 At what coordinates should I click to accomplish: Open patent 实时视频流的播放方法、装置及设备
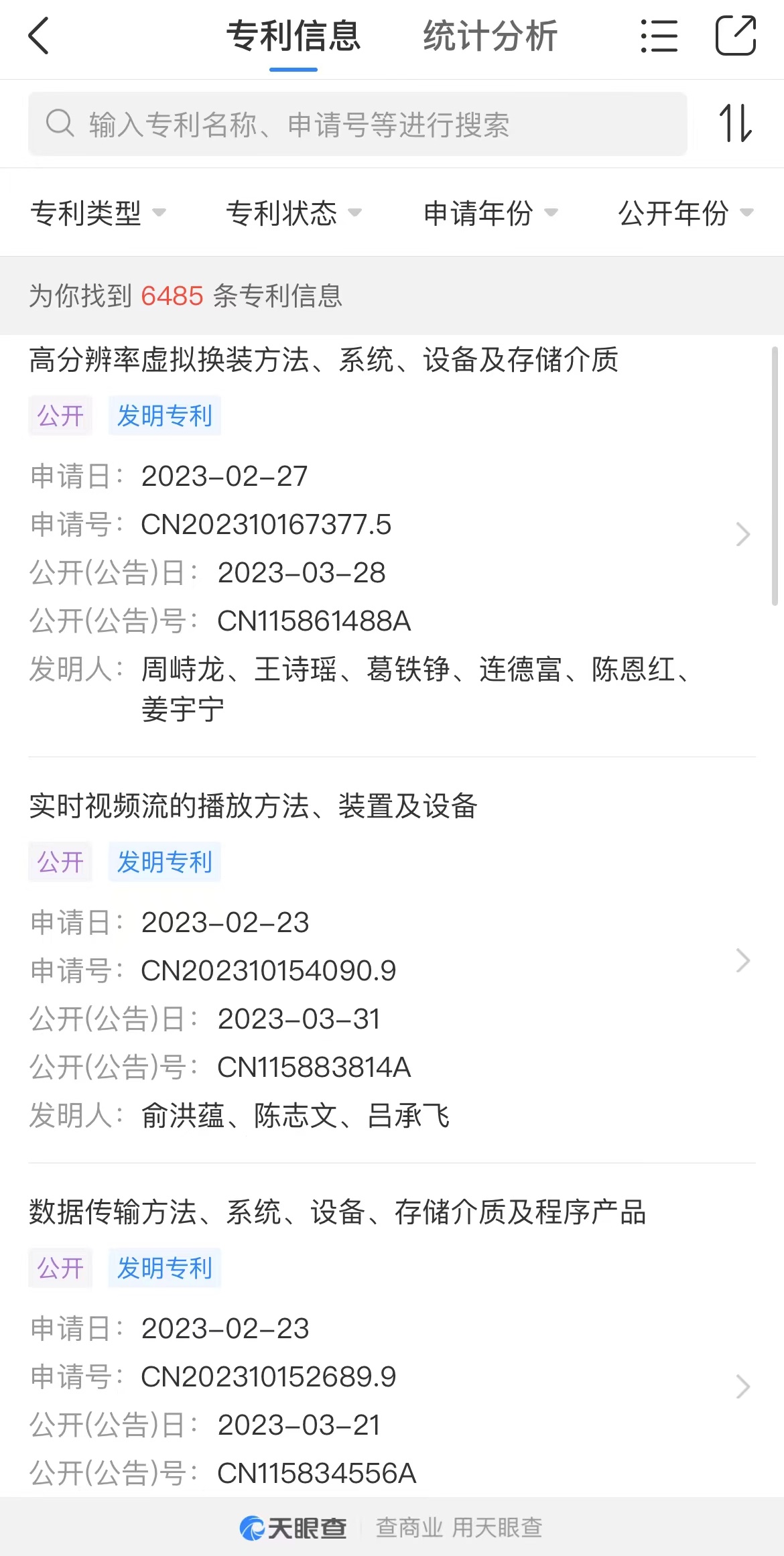pyautogui.click(x=392, y=960)
